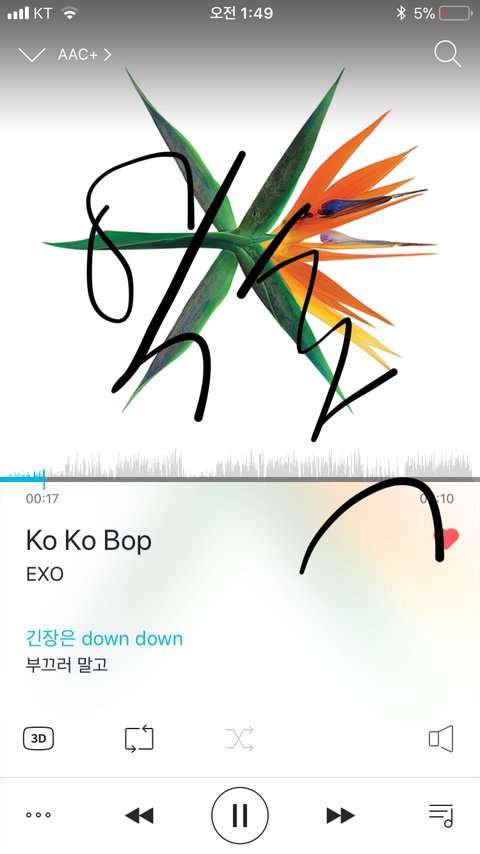Screen dimensions: 480x854
Task: Pause the current song
Action: click(x=240, y=815)
